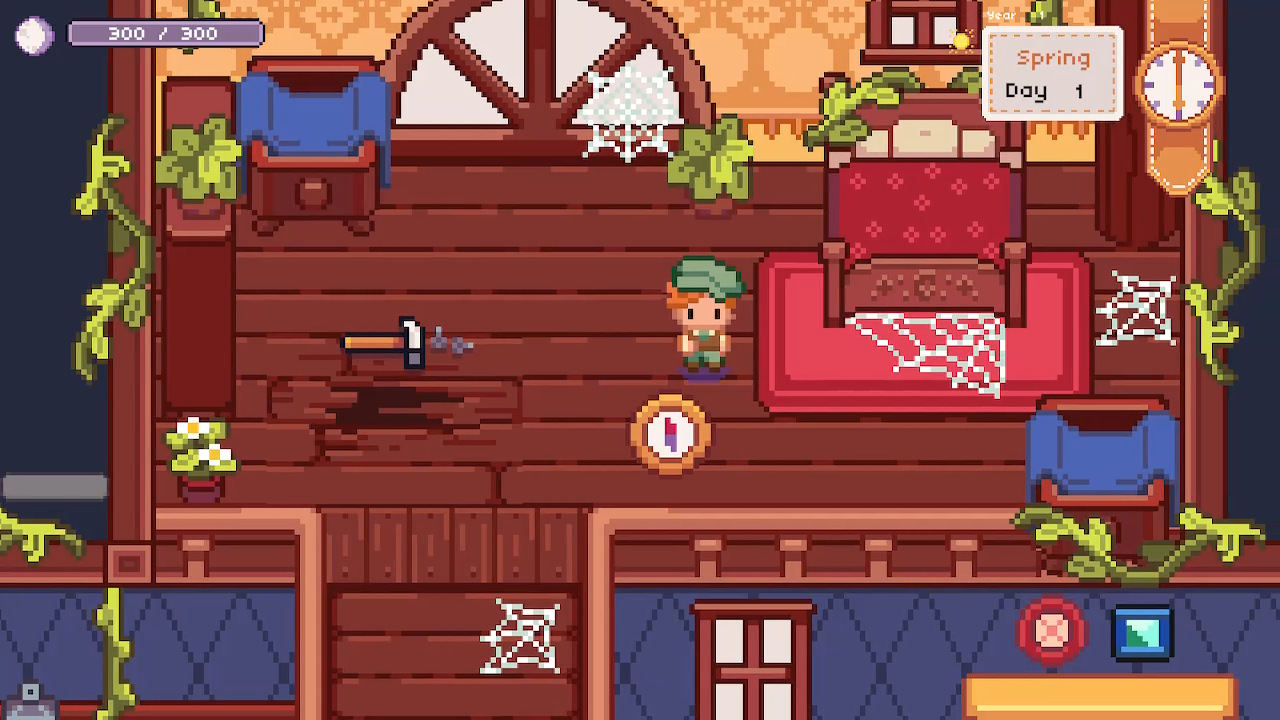Remove the cobweb beside the bed
The width and height of the screenshot is (1280, 720).
point(1137,311)
